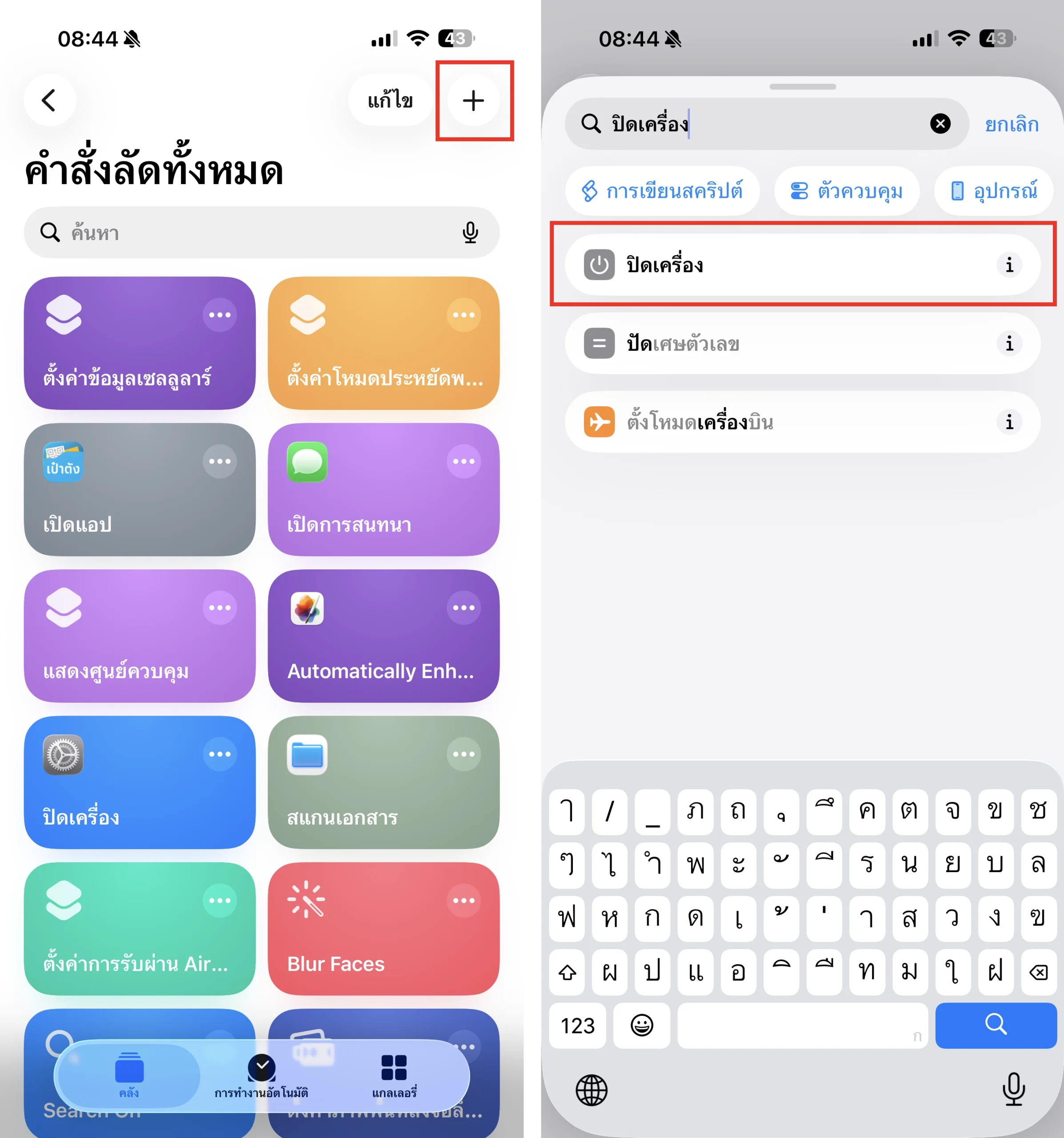Tap the plus button to add a shortcut
Screen dimensions: 1064x1138
(473, 101)
